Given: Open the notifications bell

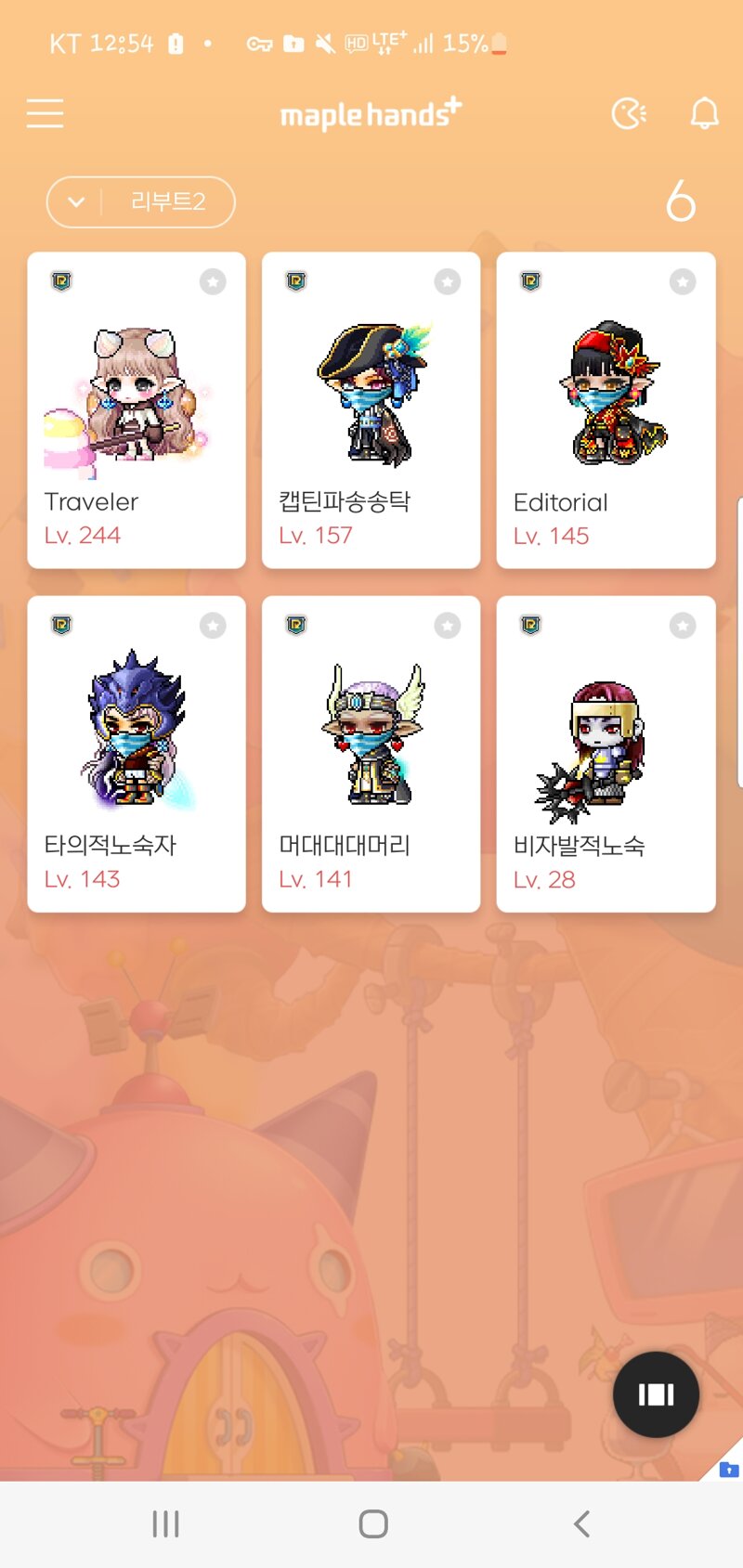Looking at the screenshot, I should click(x=704, y=114).
